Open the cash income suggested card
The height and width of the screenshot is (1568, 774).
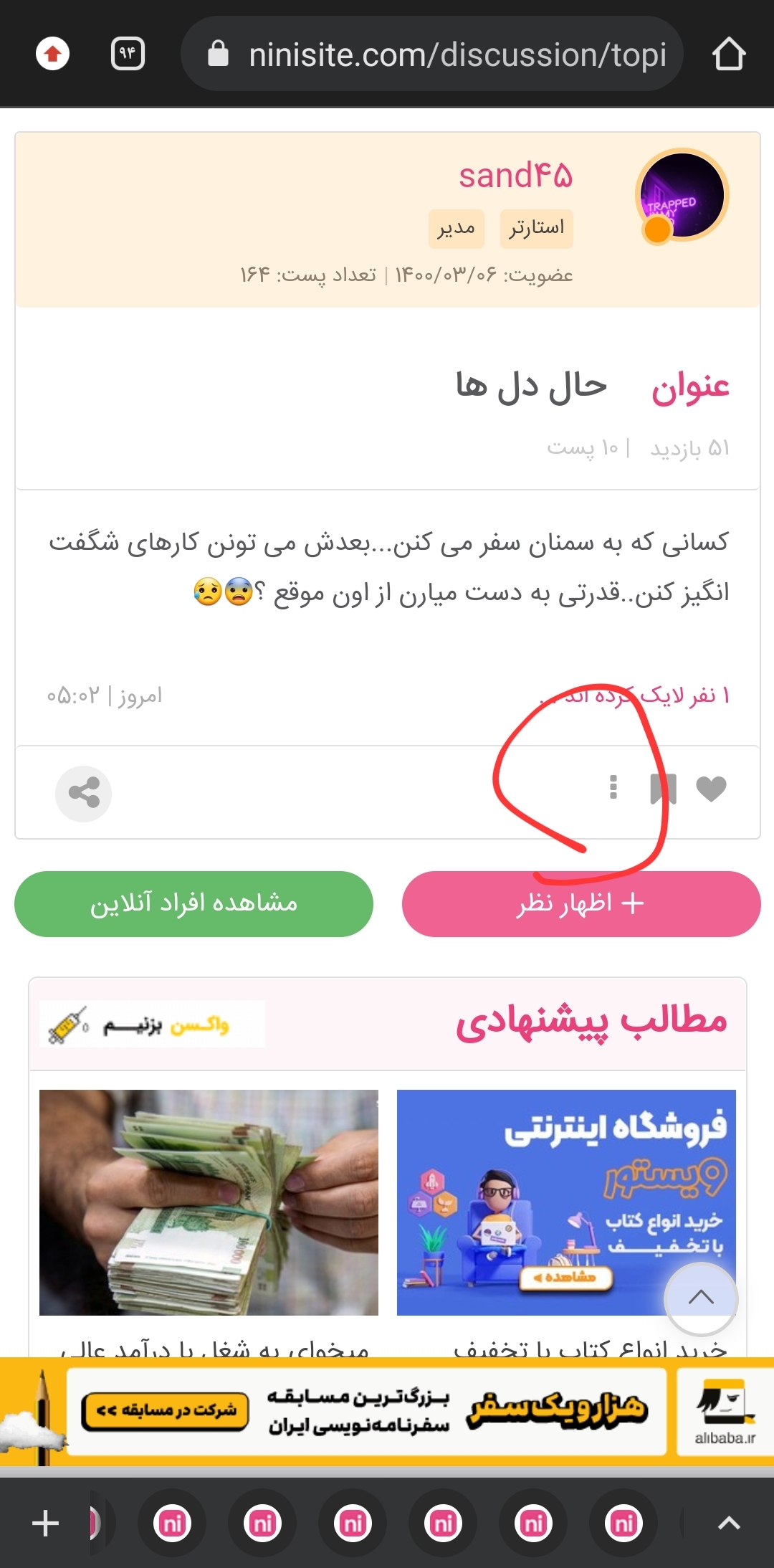point(209,1202)
